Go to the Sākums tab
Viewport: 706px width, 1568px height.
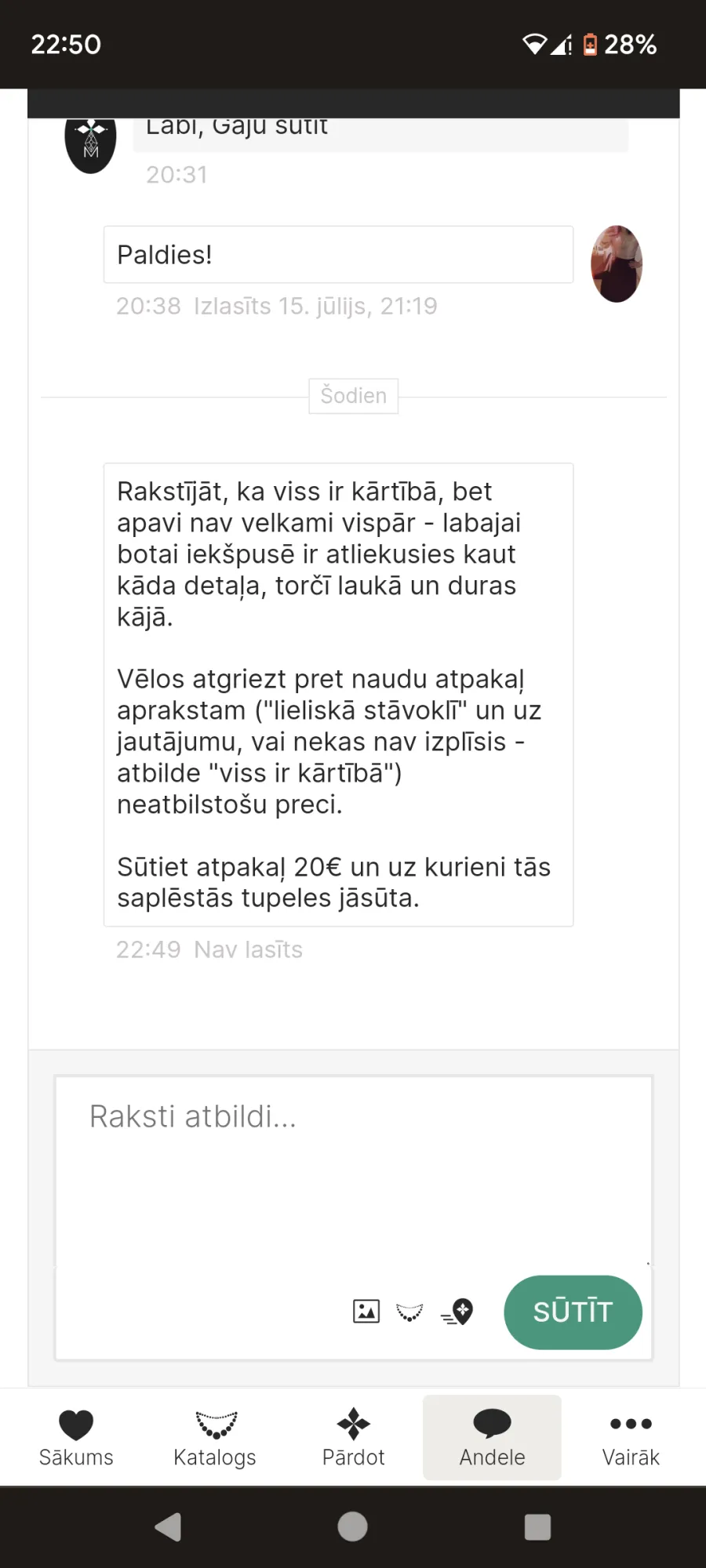[x=76, y=1437]
